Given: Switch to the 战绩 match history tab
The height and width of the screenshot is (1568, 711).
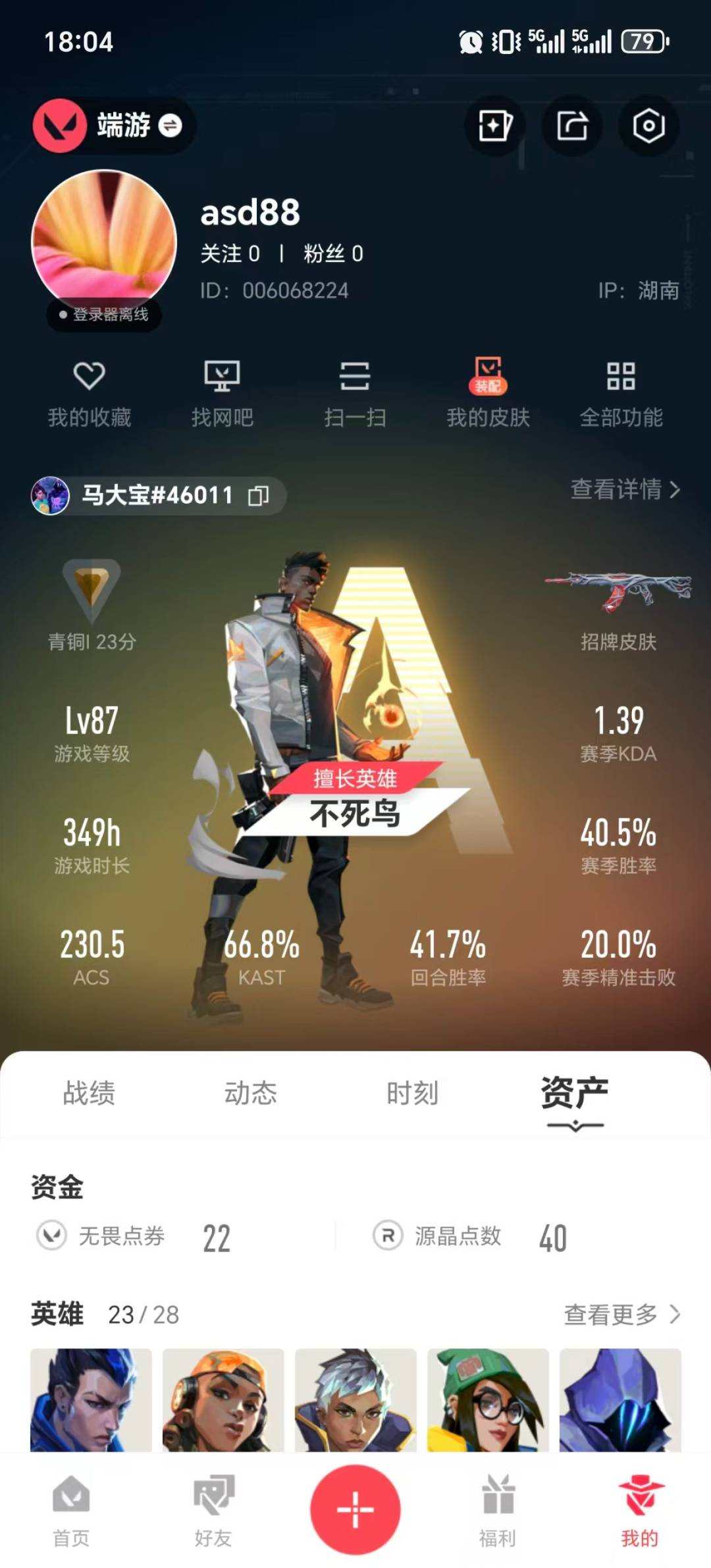Looking at the screenshot, I should coord(89,1092).
